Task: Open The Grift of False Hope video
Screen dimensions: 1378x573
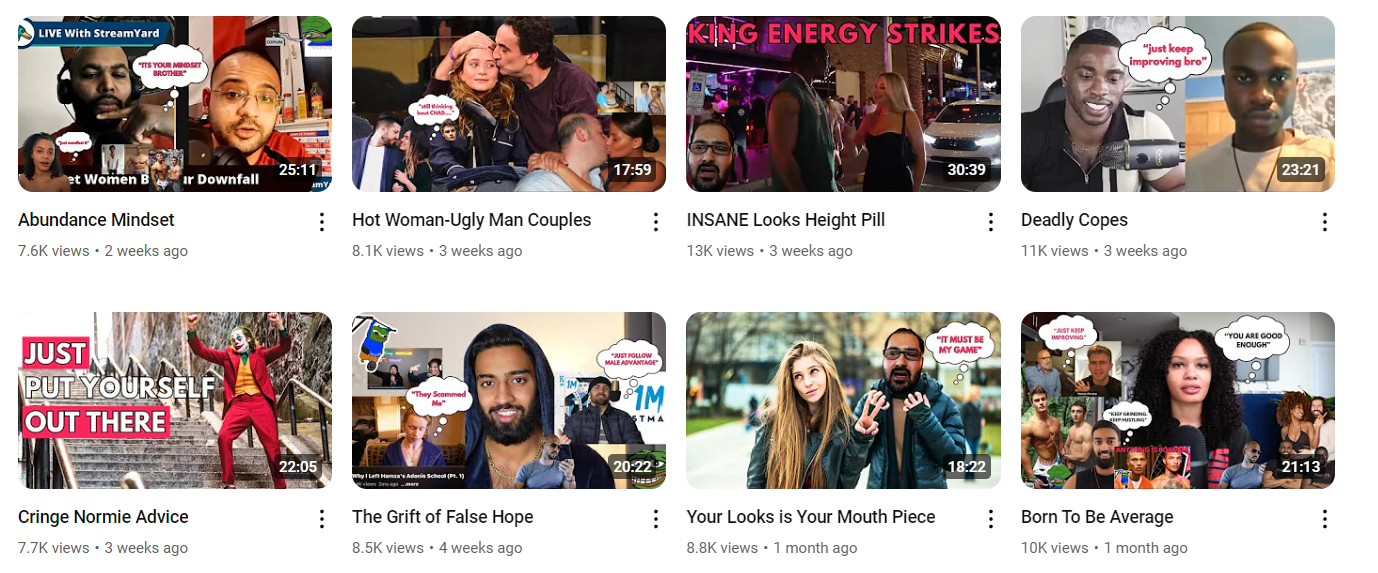Action: coord(508,400)
